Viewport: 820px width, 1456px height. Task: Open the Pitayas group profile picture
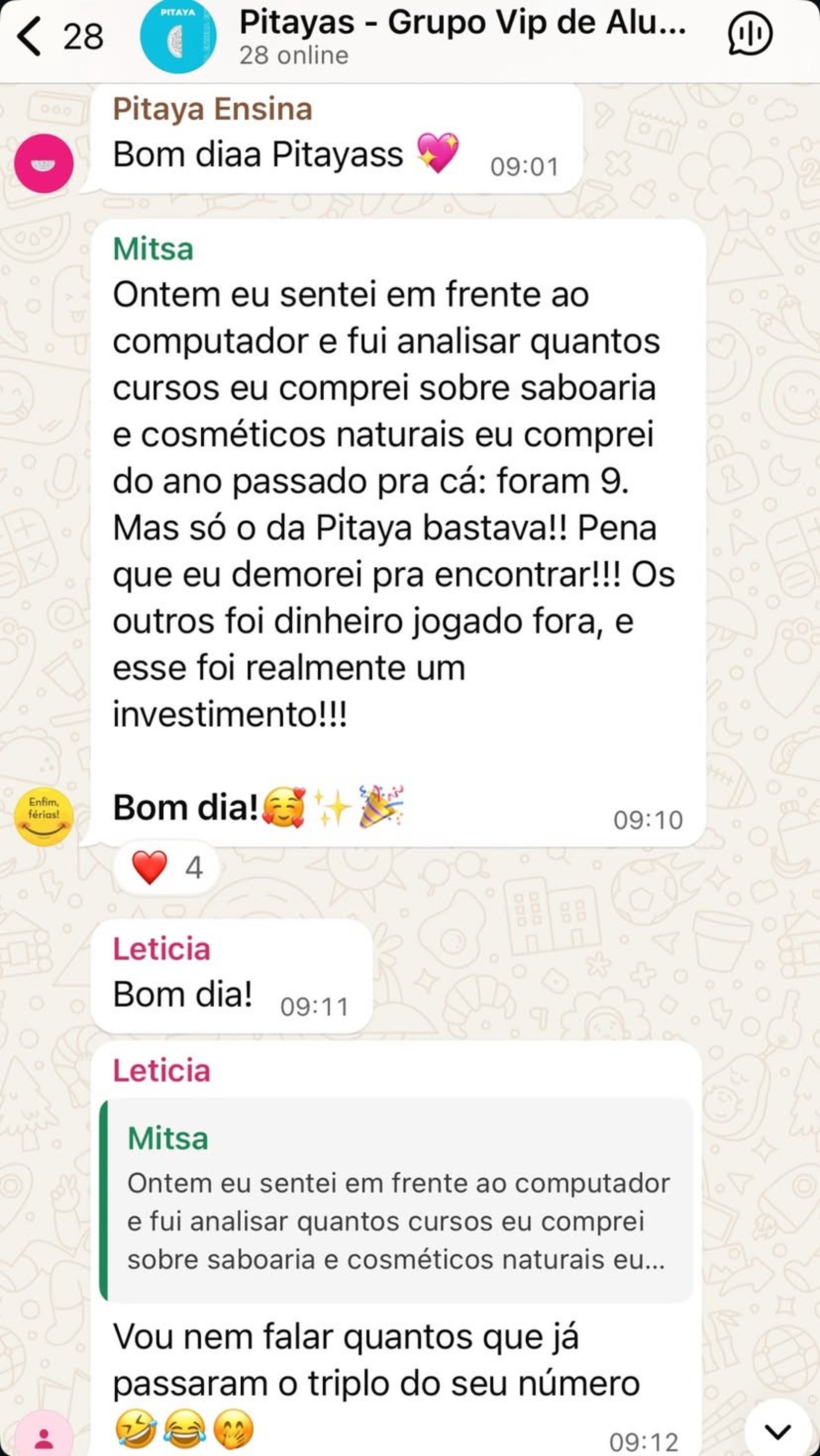(178, 37)
